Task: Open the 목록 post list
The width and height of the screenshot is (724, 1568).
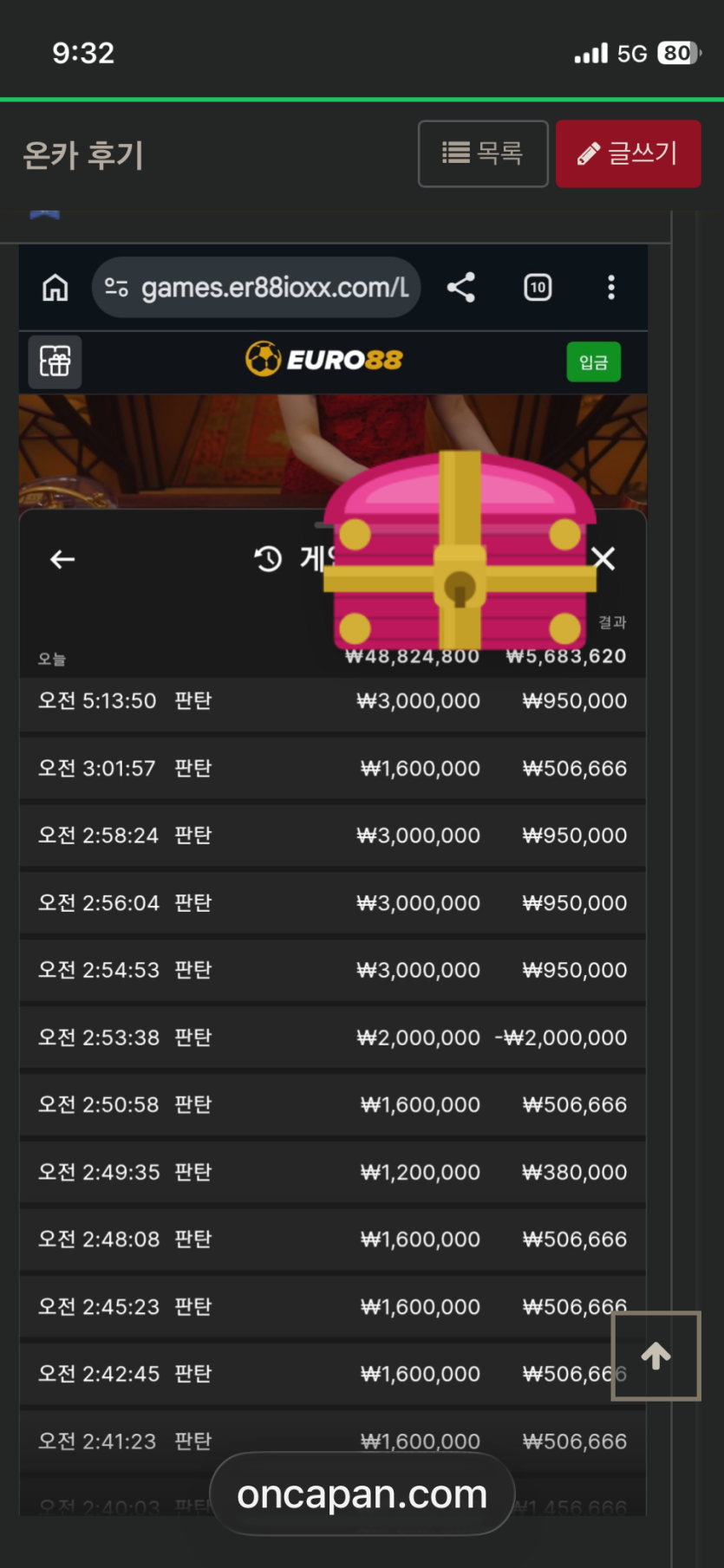Action: coord(483,153)
